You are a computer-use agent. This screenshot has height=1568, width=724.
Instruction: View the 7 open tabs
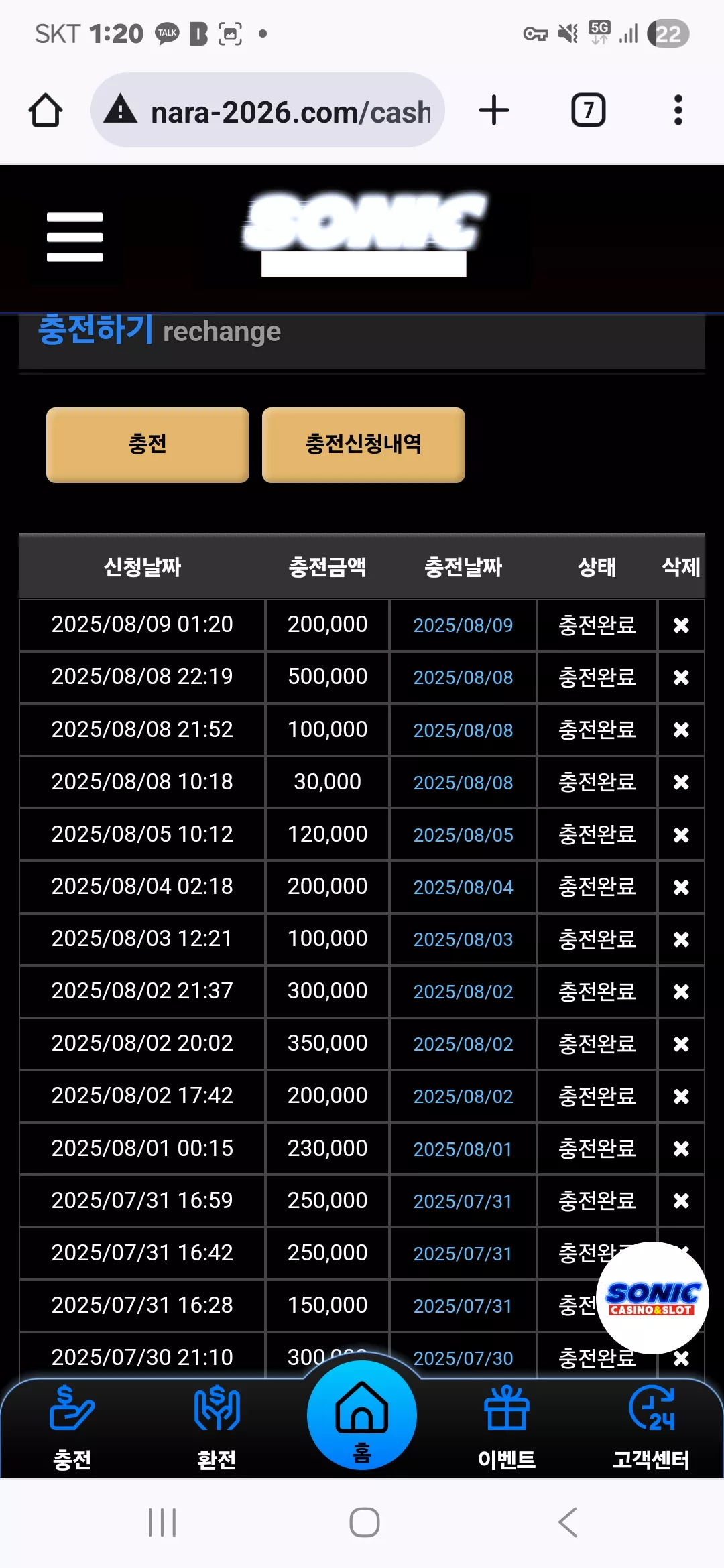588,111
